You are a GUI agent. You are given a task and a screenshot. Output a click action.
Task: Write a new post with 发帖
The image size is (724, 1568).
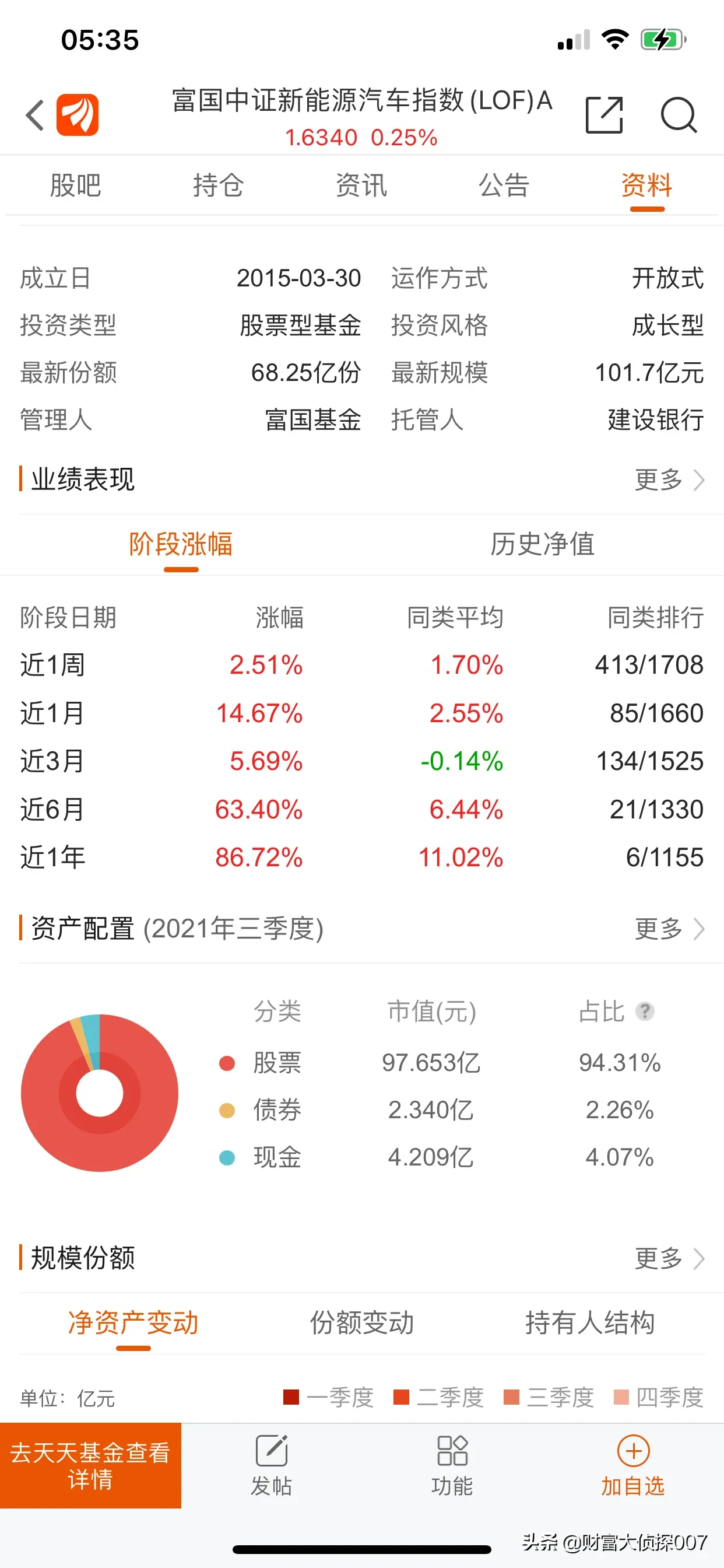(x=271, y=1466)
